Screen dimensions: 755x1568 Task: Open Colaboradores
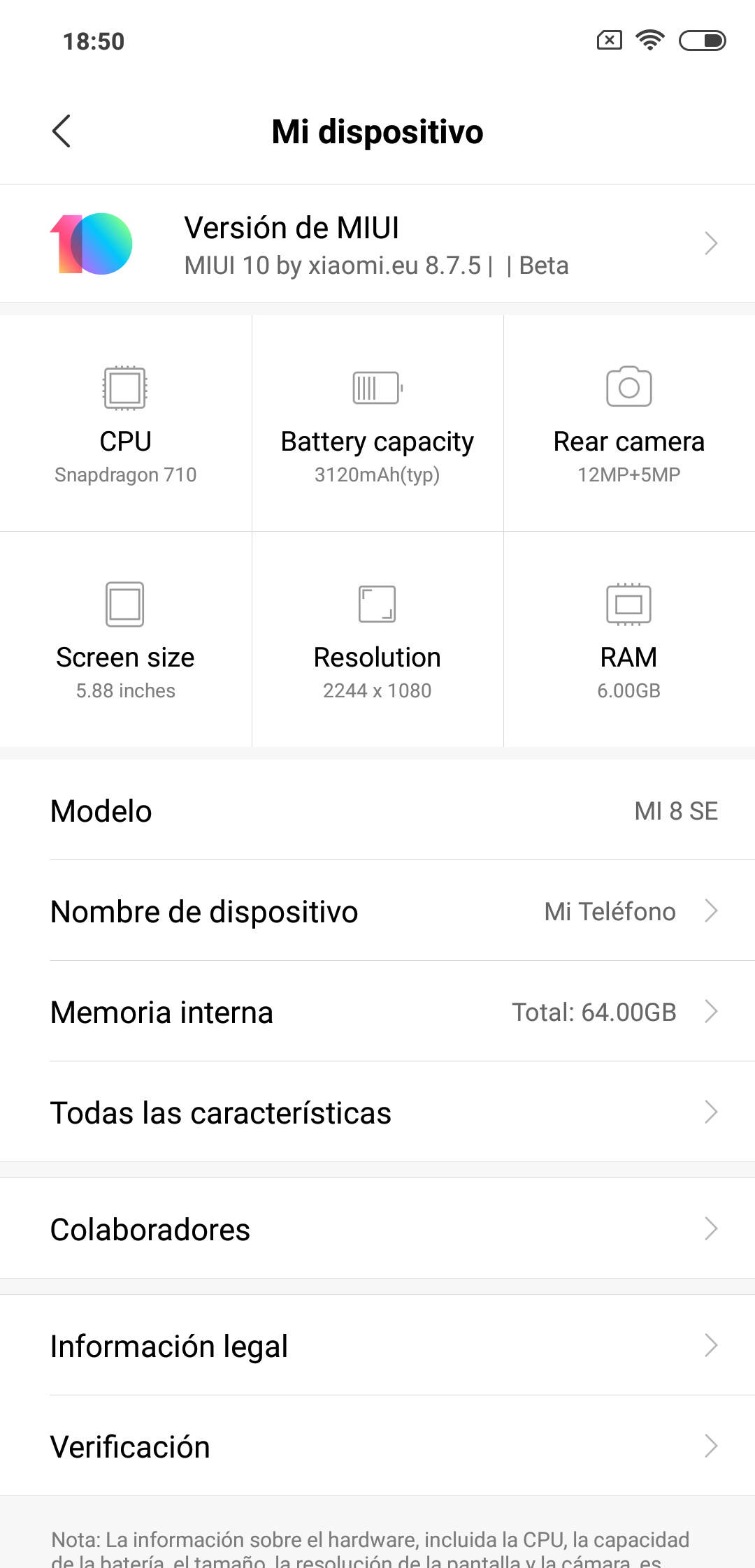point(377,1228)
